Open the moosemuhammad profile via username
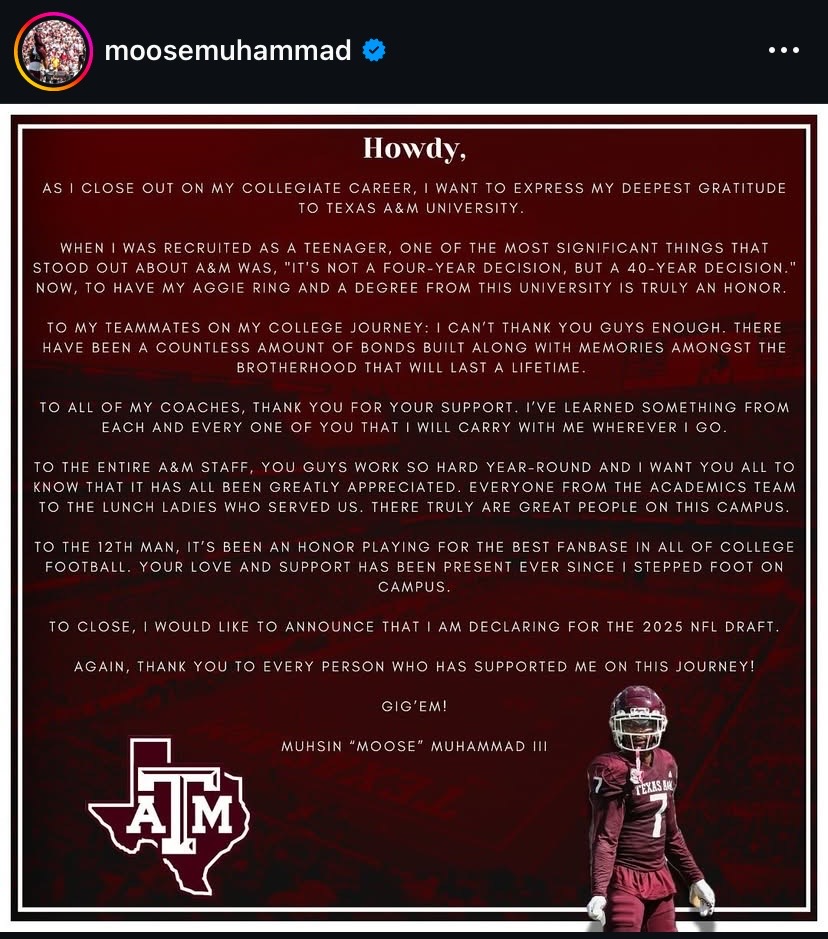Viewport: 828px width, 939px height. 227,50
